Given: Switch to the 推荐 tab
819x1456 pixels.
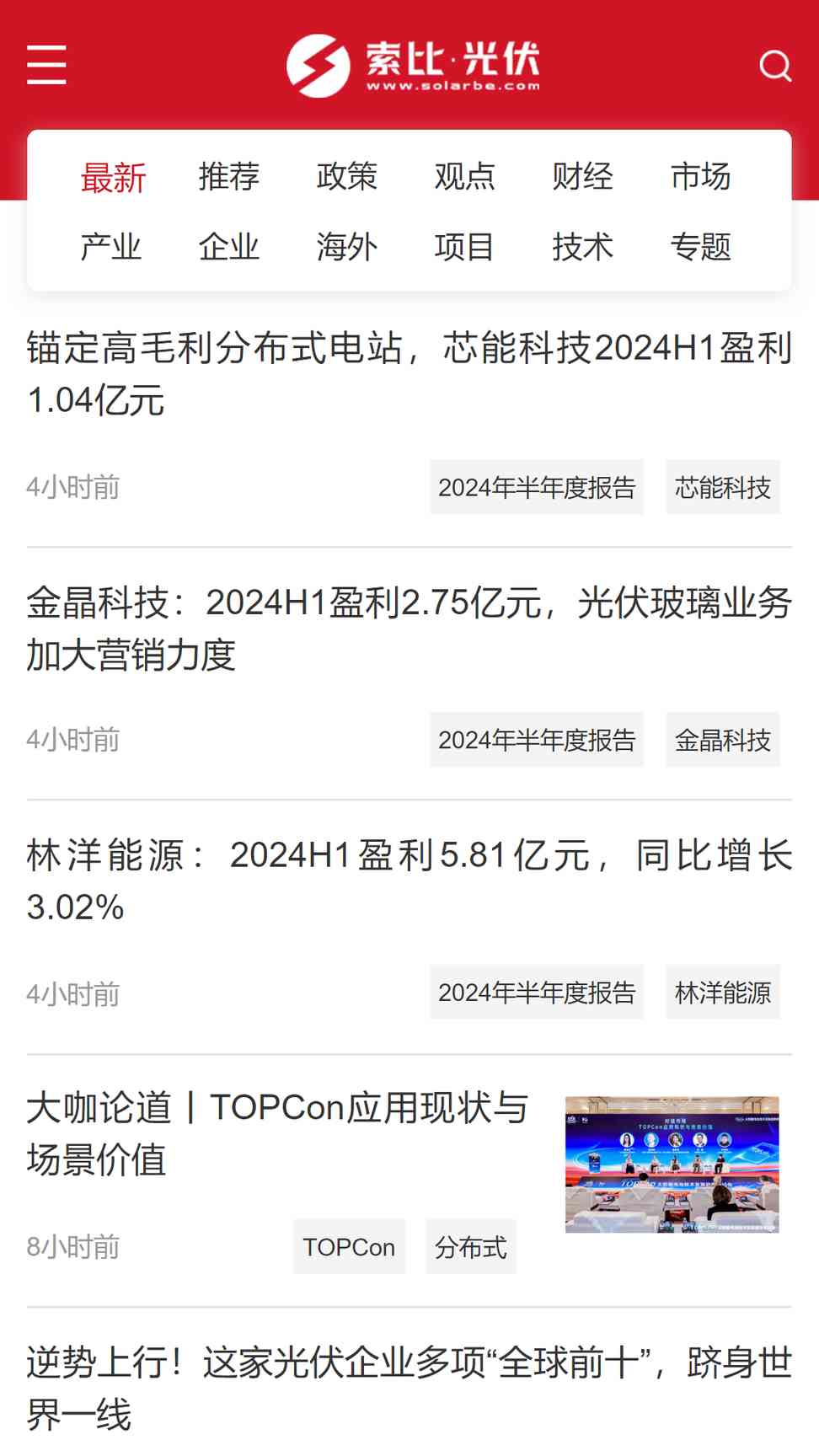Looking at the screenshot, I should tap(229, 177).
